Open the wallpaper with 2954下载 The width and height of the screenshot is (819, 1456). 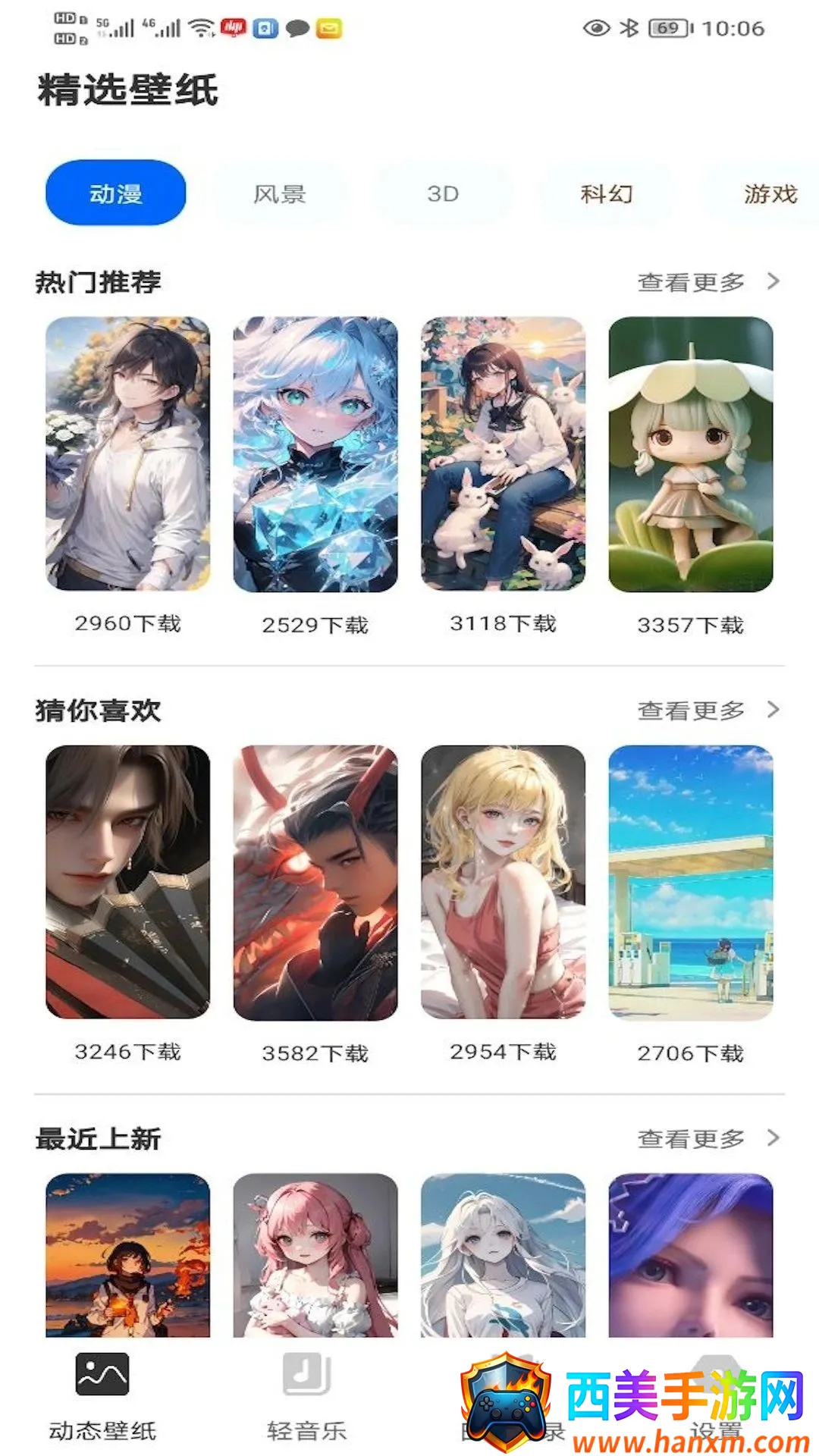(x=503, y=882)
